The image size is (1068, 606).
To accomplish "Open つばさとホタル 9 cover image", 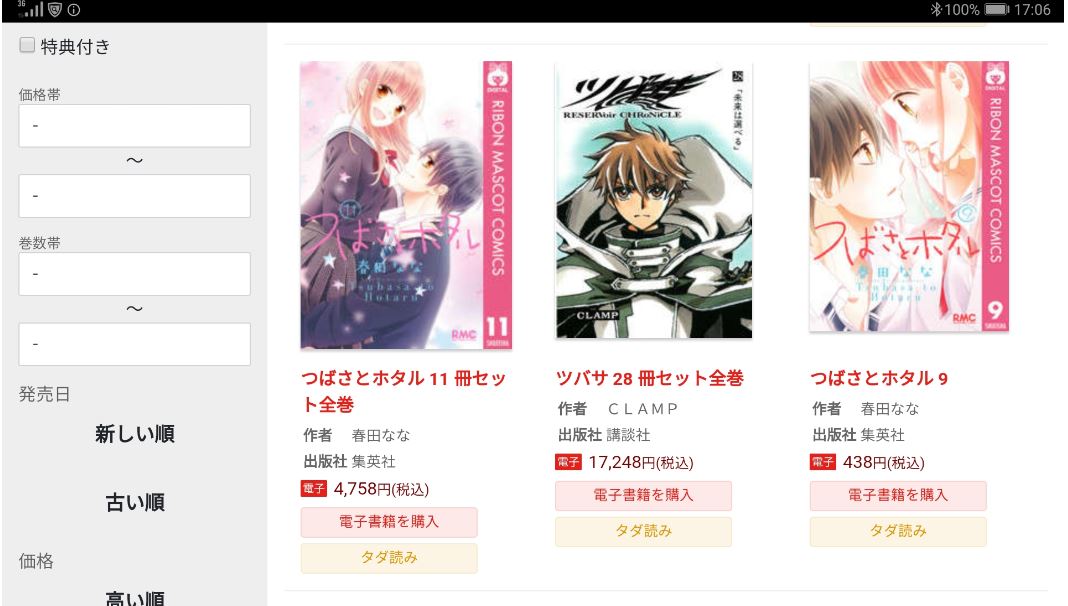I will pyautogui.click(x=909, y=196).
